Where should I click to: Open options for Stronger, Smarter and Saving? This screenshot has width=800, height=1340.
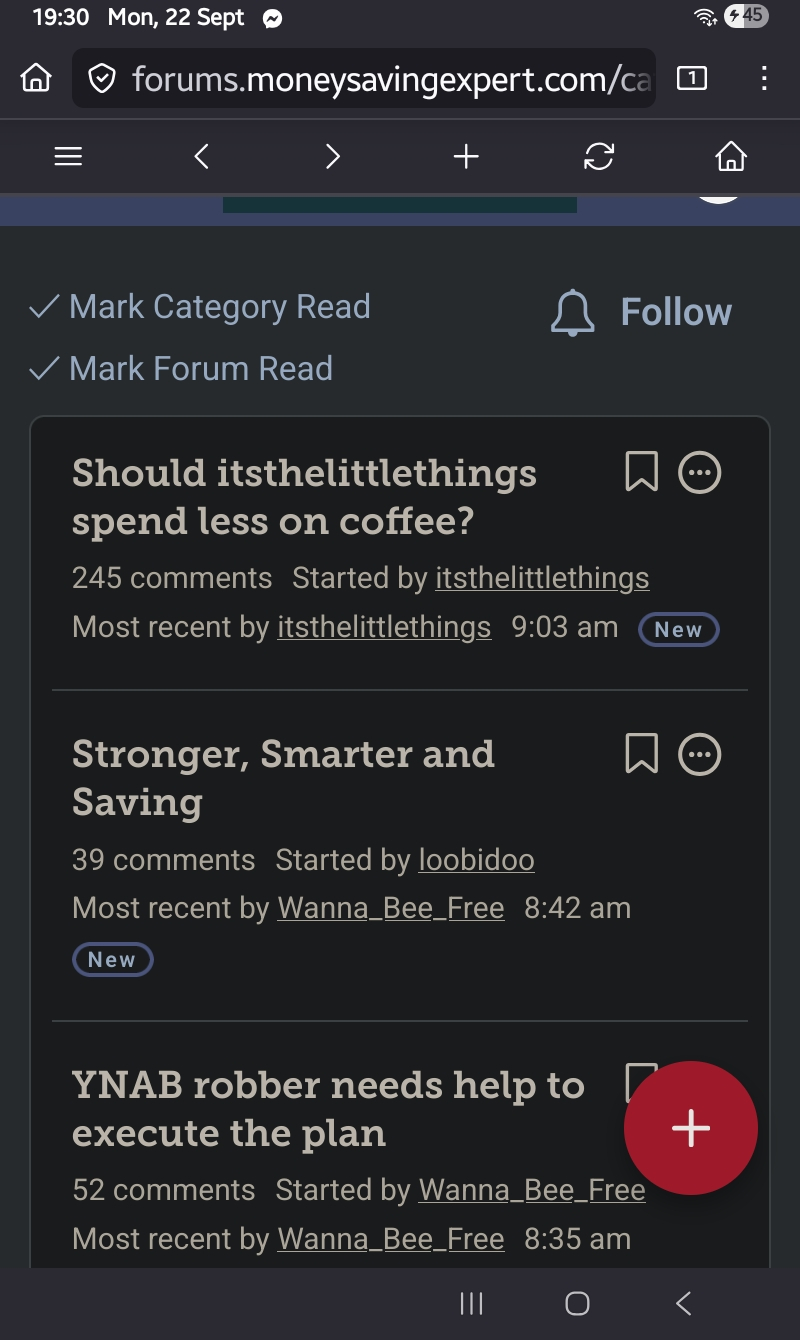699,754
